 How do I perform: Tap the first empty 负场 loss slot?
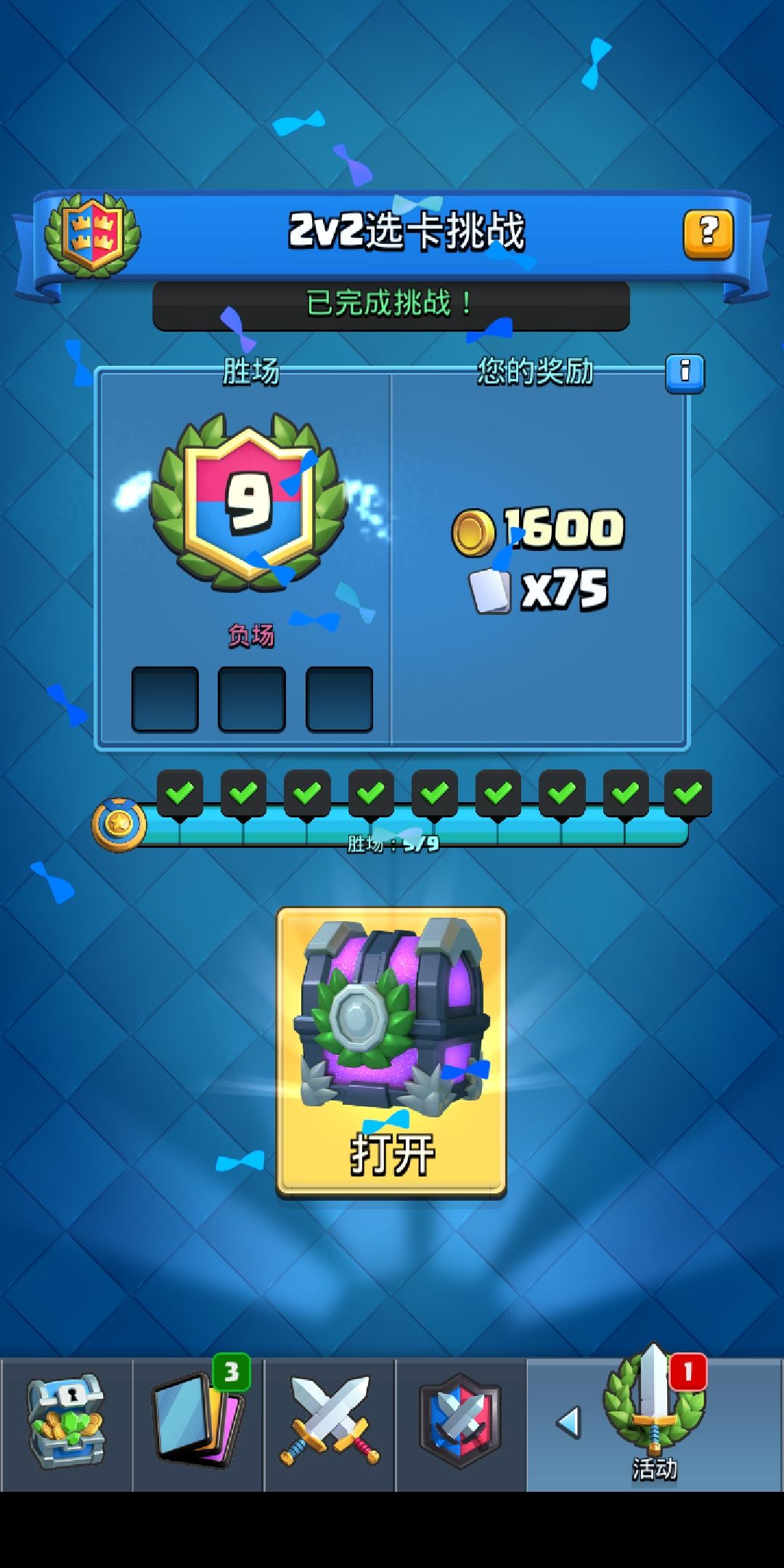tap(166, 697)
